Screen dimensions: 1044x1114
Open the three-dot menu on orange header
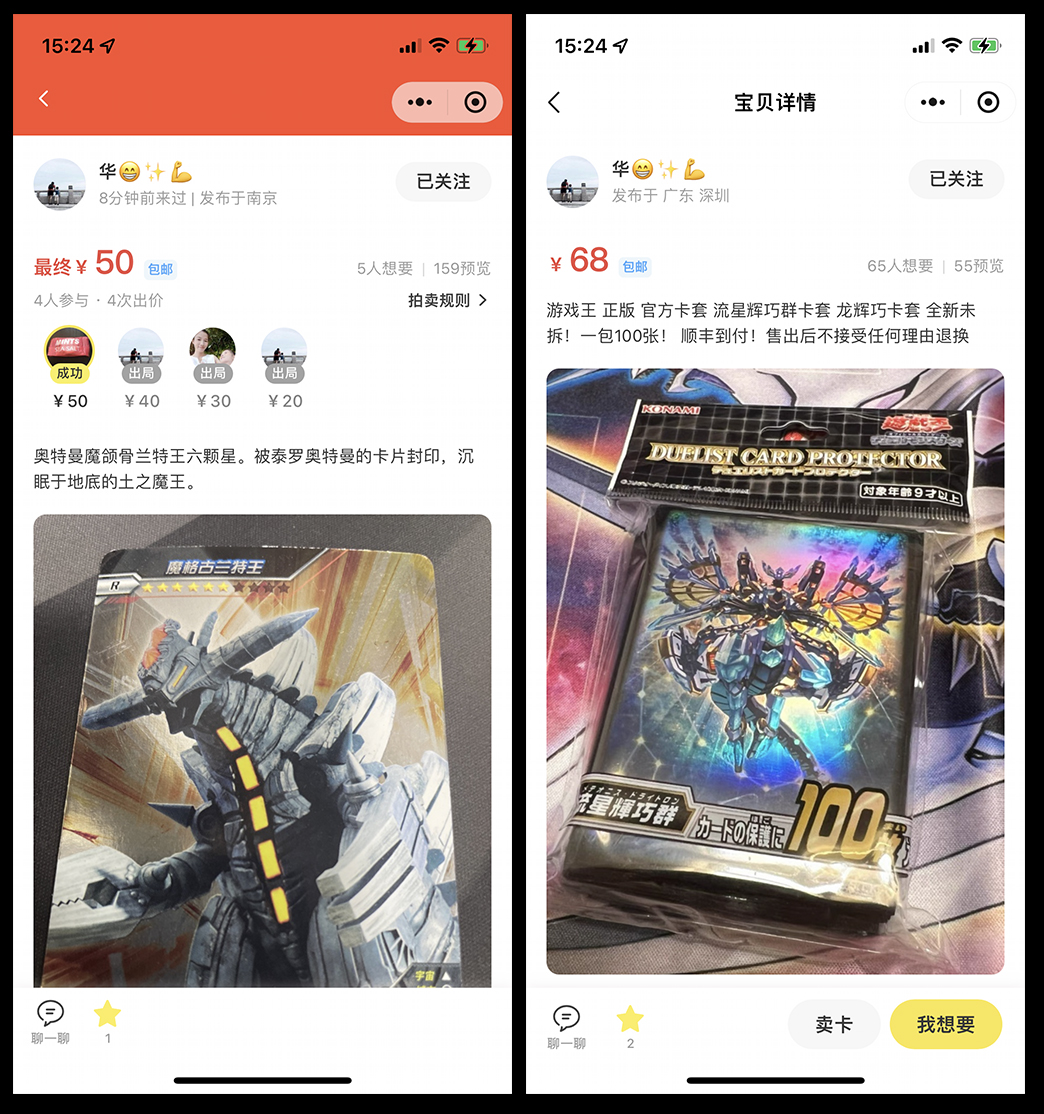pyautogui.click(x=420, y=102)
